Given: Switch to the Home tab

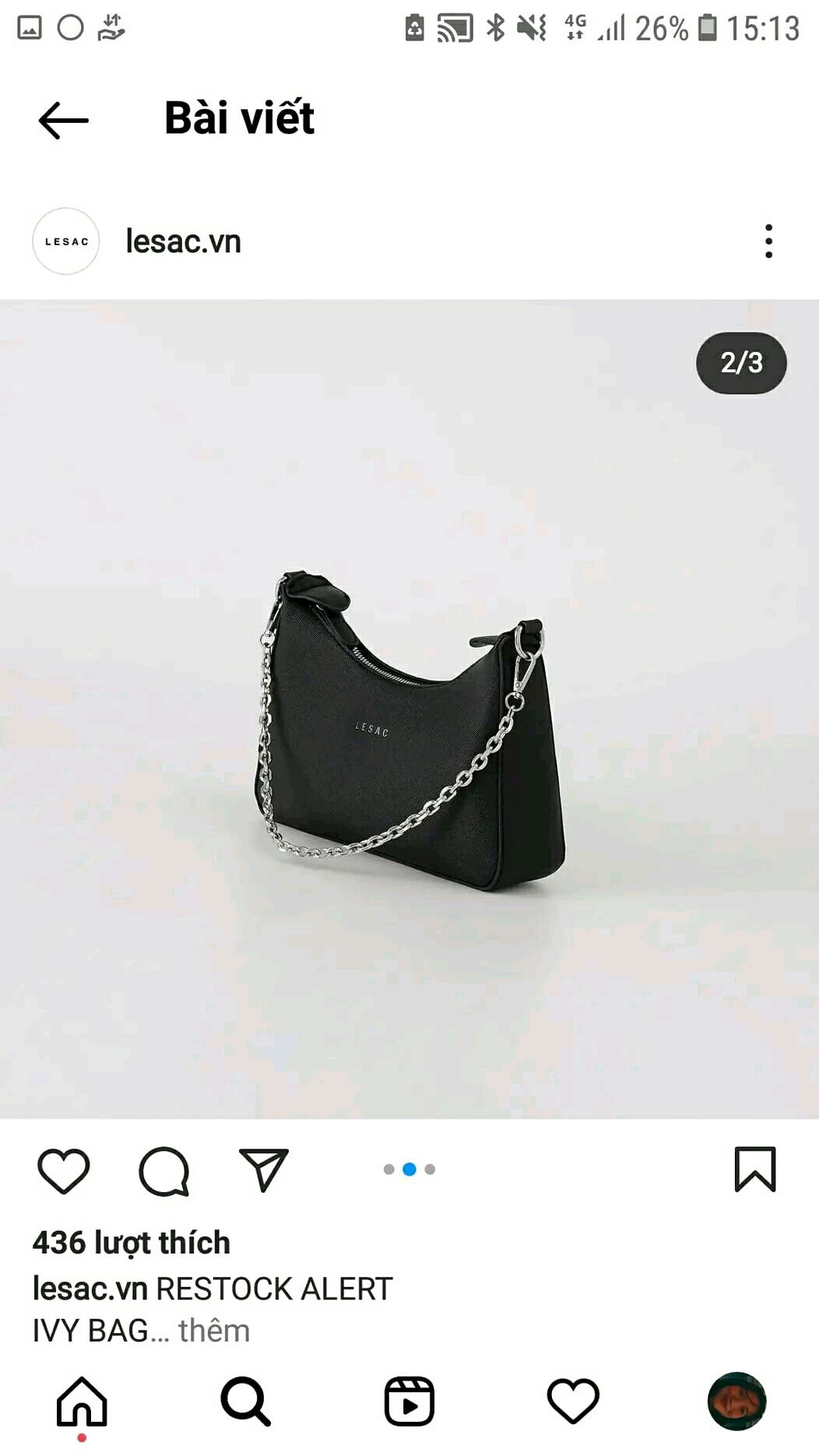Looking at the screenshot, I should pyautogui.click(x=82, y=1401).
